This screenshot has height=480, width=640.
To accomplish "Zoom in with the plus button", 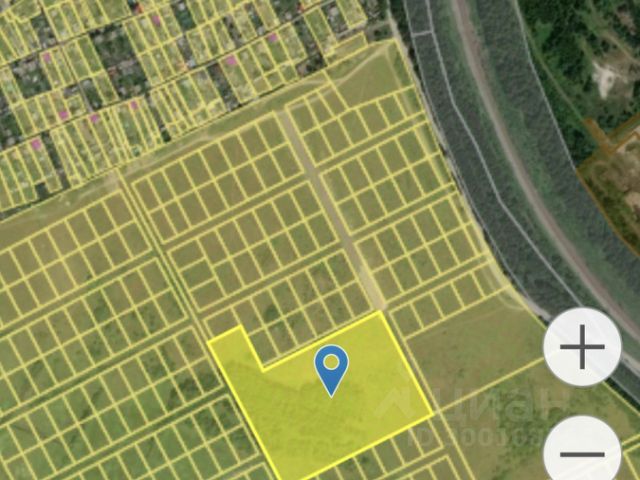I will click(x=582, y=349).
